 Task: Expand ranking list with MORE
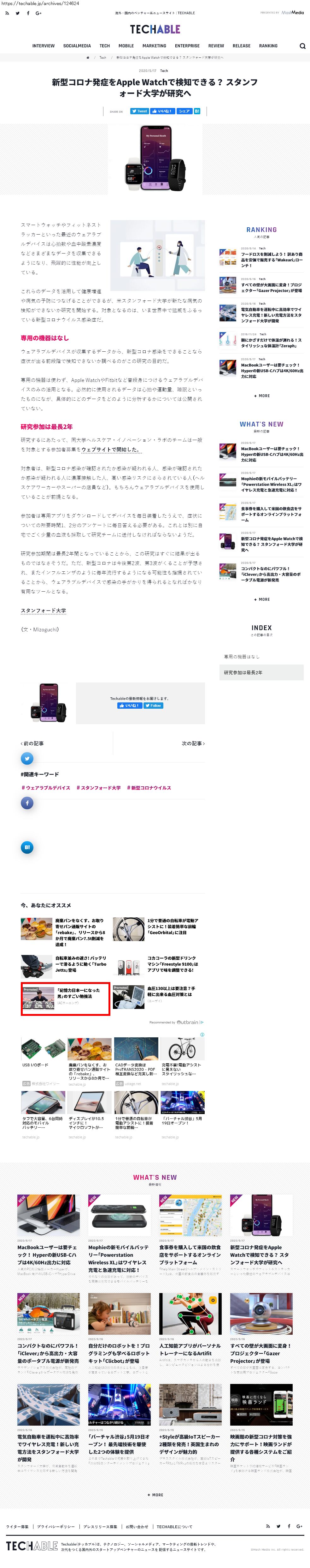(261, 396)
